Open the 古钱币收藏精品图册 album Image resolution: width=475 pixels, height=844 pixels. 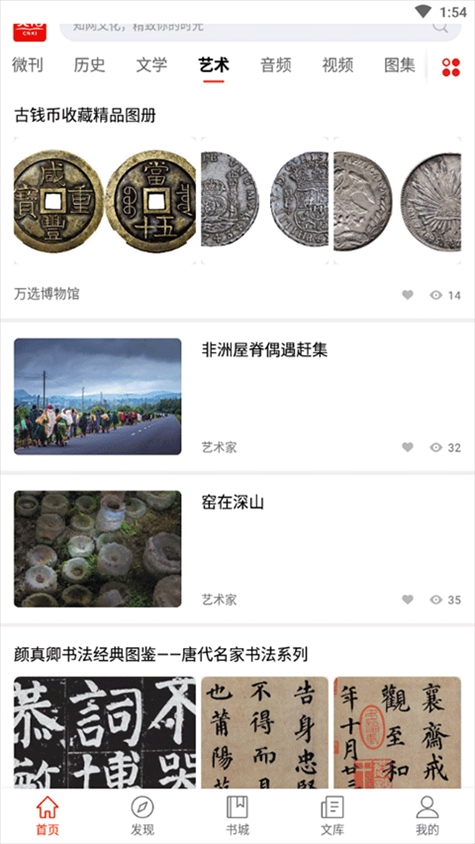pyautogui.click(x=85, y=115)
